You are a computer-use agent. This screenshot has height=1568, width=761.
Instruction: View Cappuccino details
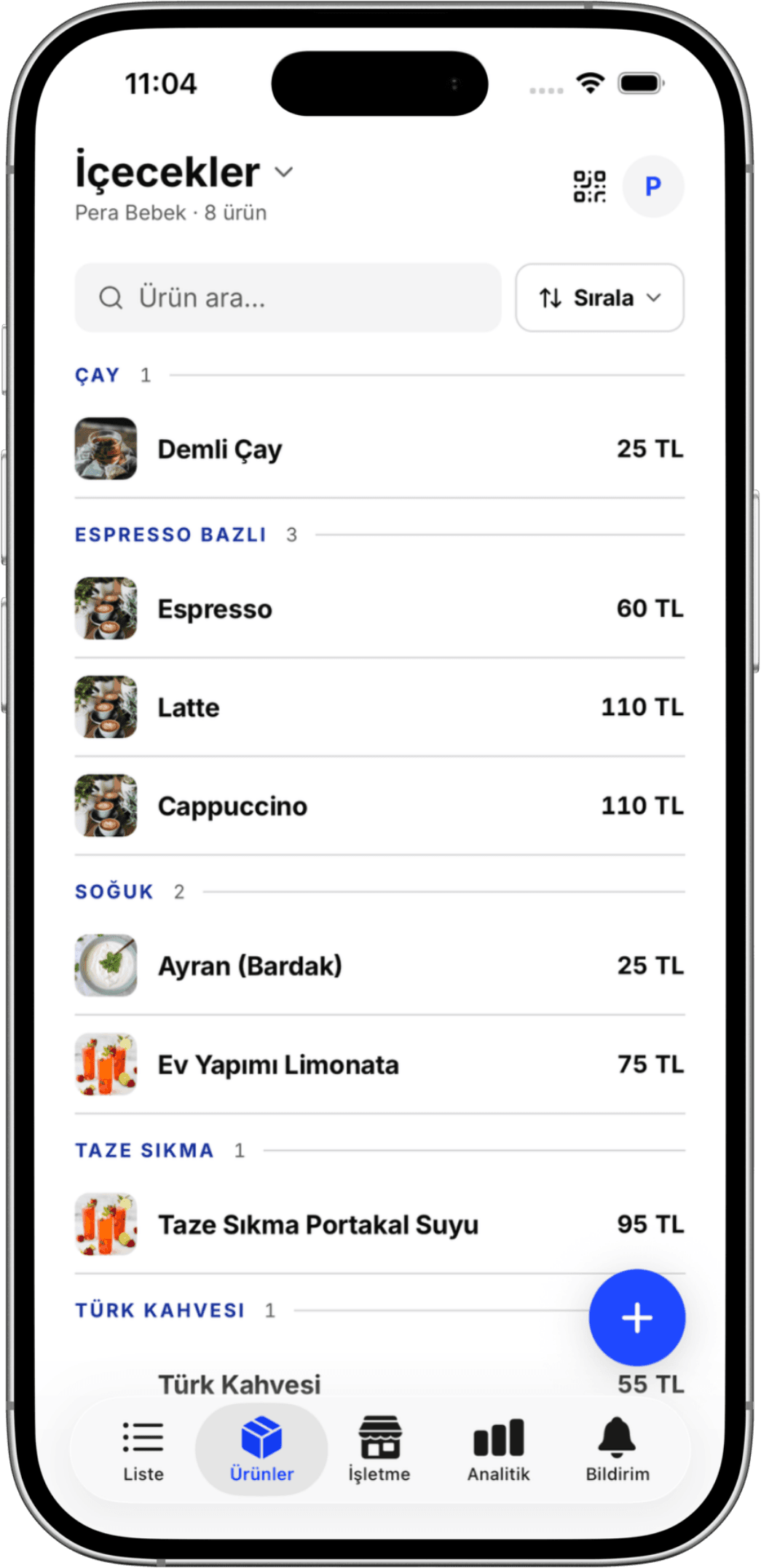pyautogui.click(x=379, y=806)
